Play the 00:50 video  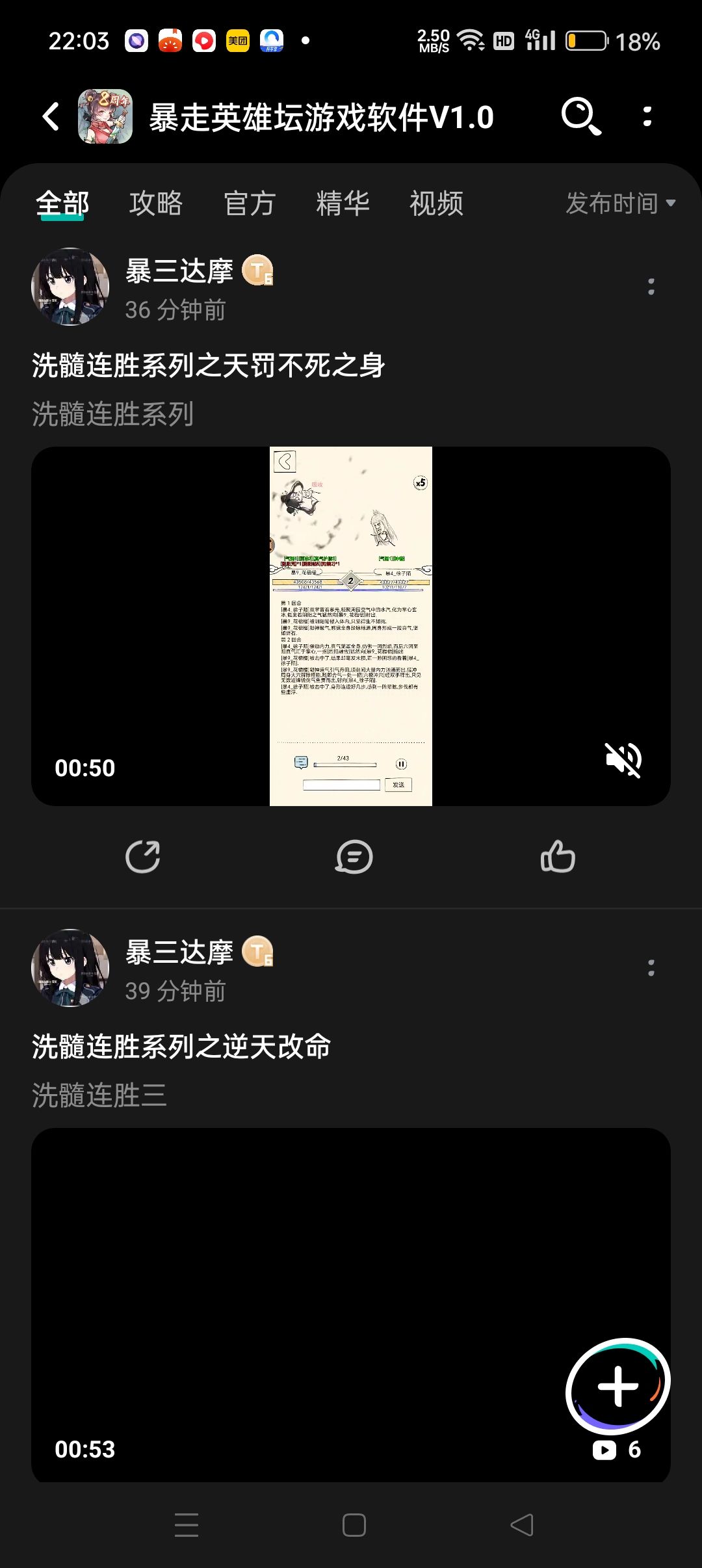click(351, 626)
